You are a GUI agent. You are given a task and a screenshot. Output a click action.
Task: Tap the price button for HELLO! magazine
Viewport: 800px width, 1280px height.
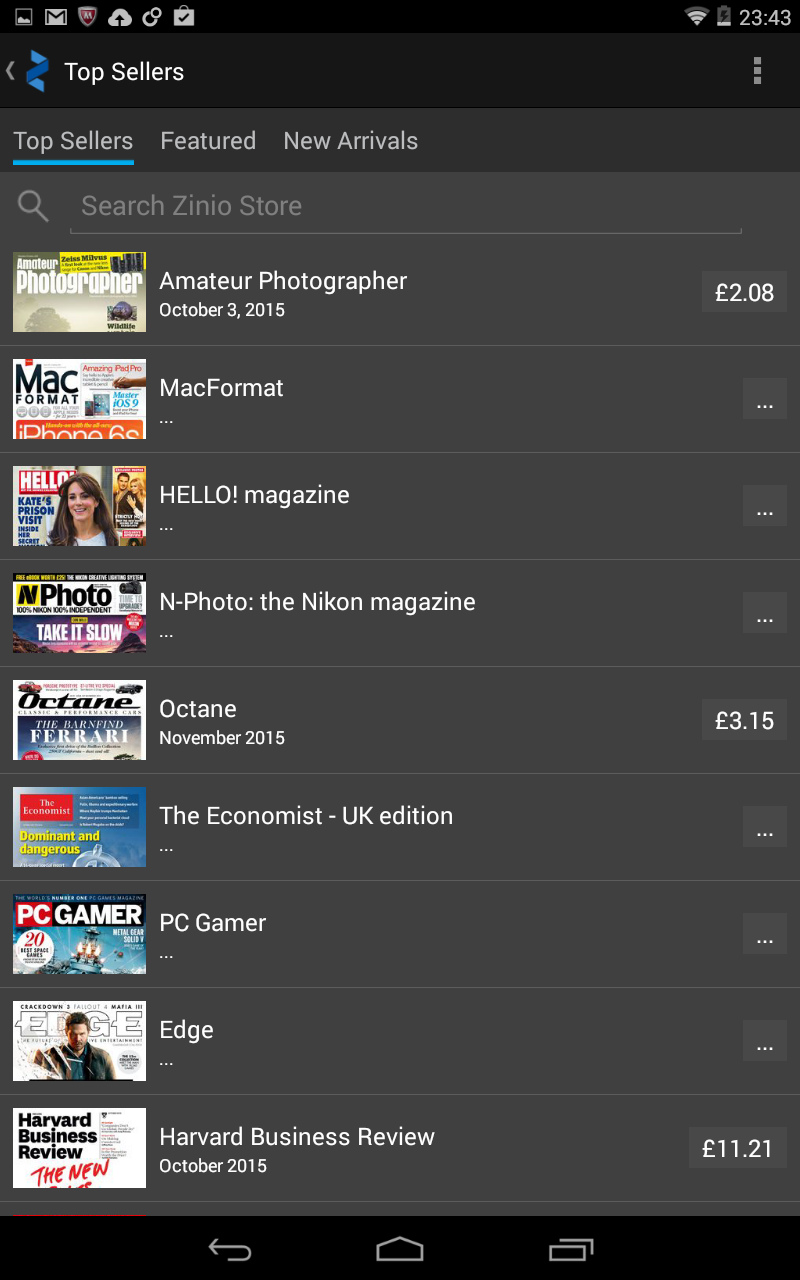tap(765, 506)
